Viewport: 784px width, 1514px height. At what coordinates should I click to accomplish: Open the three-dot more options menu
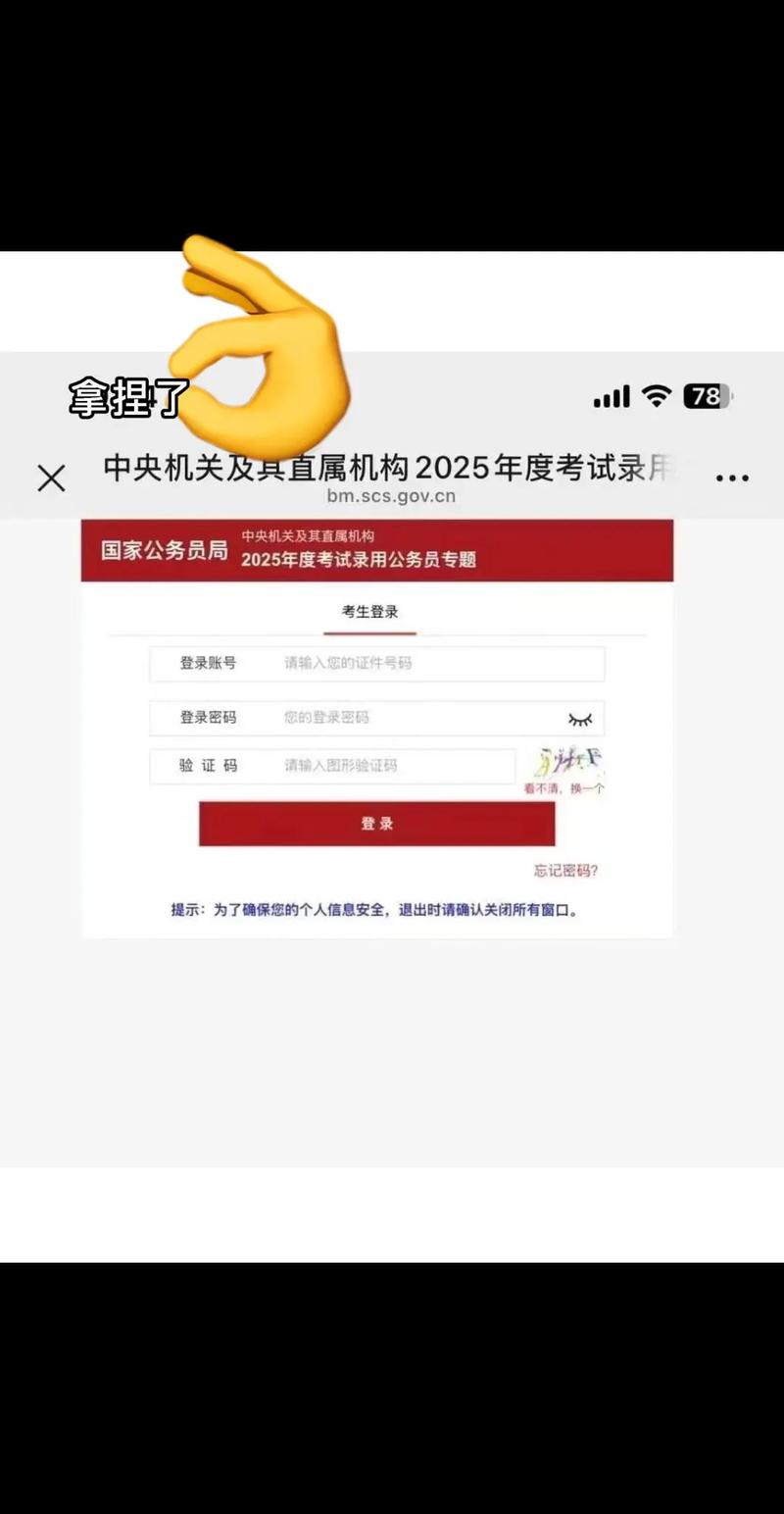pyautogui.click(x=732, y=478)
